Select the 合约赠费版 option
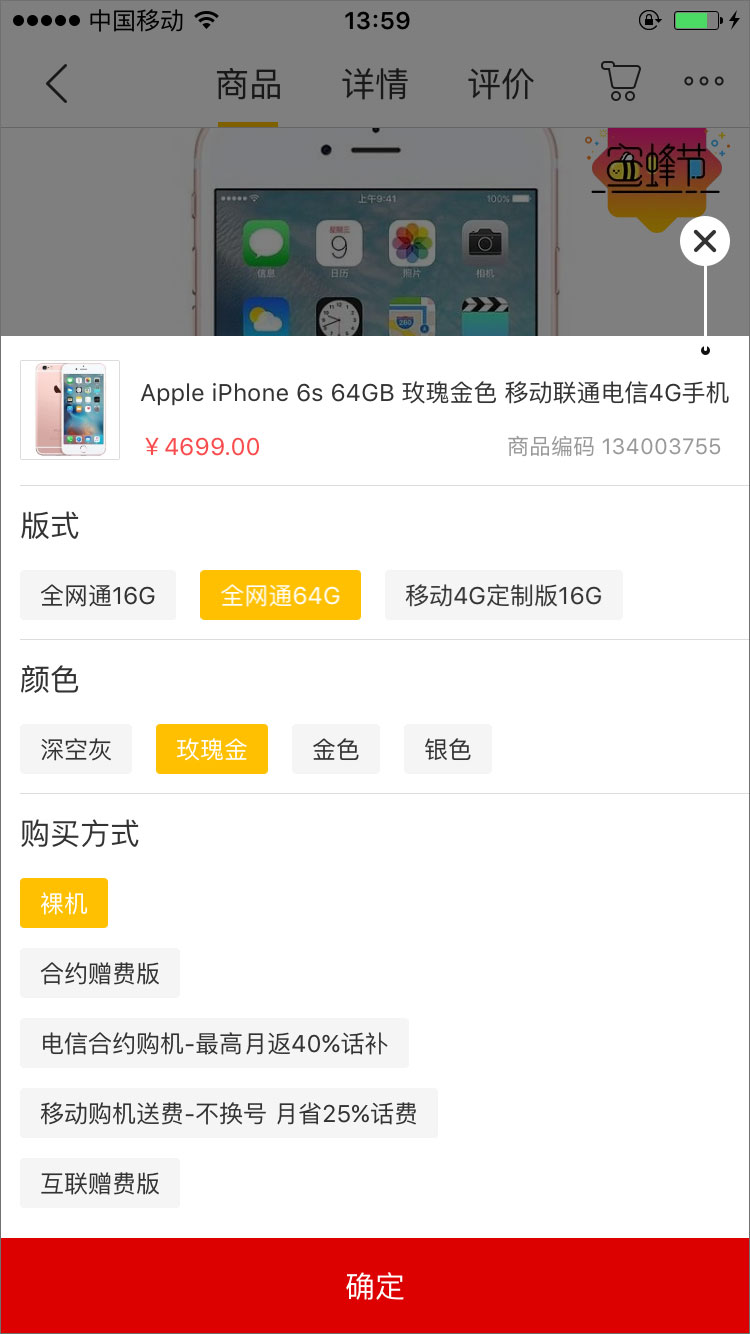The image size is (750, 1334). pyautogui.click(x=100, y=974)
